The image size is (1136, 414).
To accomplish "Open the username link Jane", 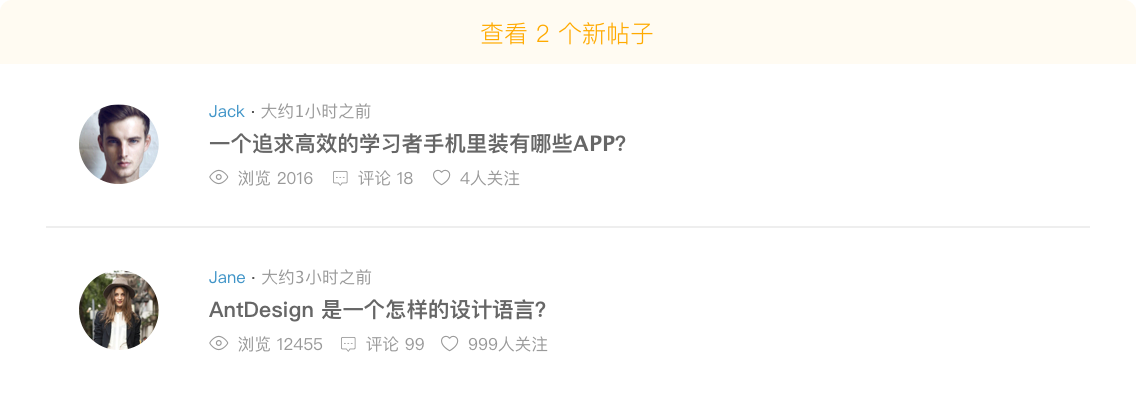I will point(227,277).
